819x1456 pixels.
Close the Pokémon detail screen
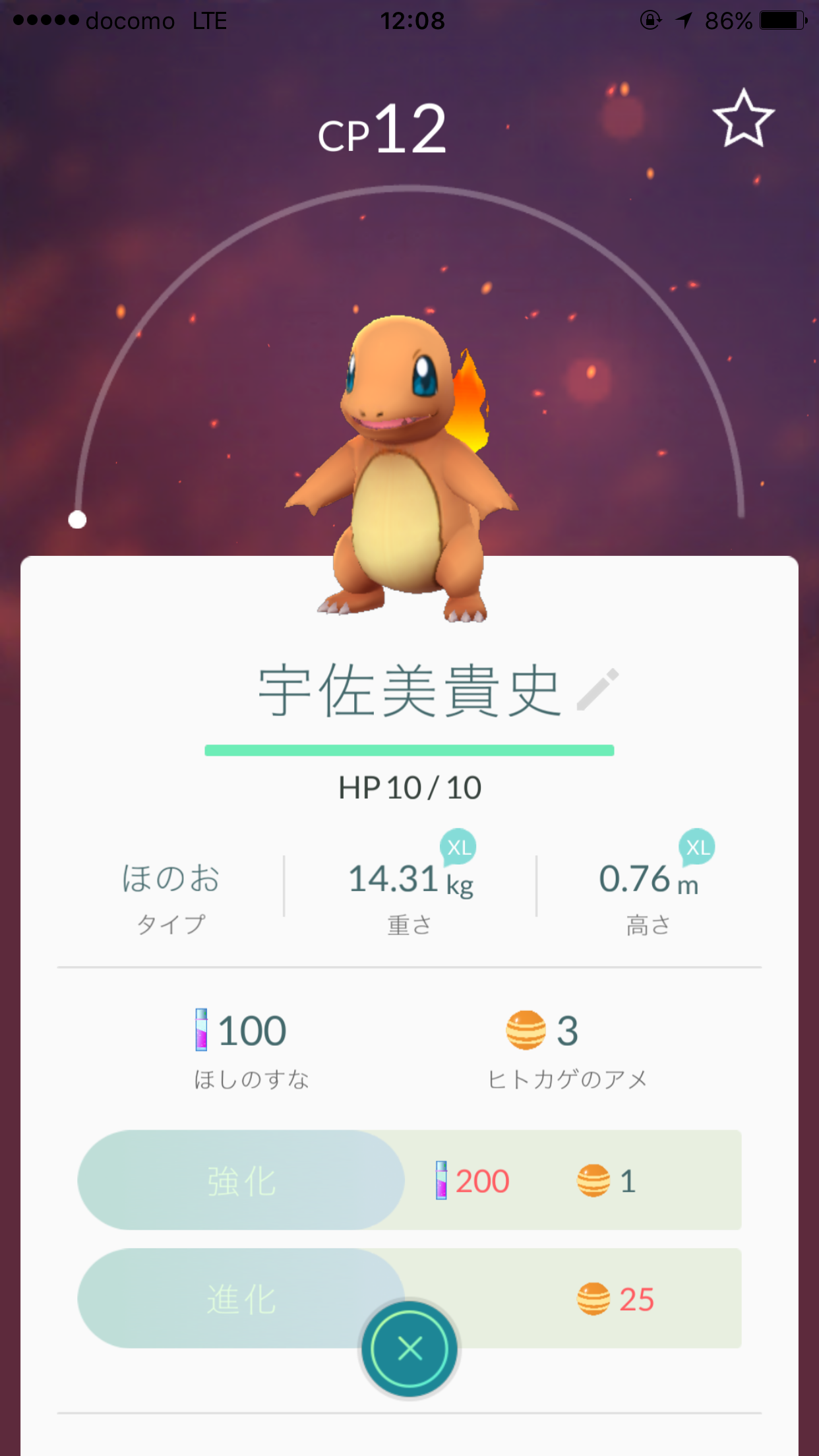[409, 1349]
